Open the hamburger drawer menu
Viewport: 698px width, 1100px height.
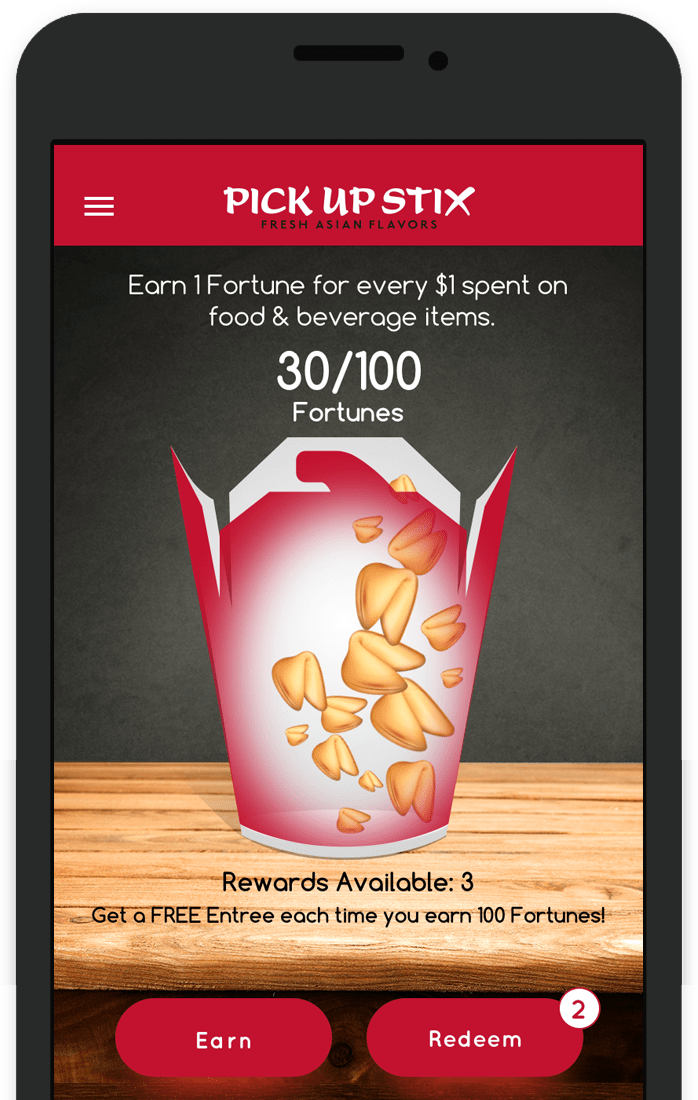(x=99, y=206)
